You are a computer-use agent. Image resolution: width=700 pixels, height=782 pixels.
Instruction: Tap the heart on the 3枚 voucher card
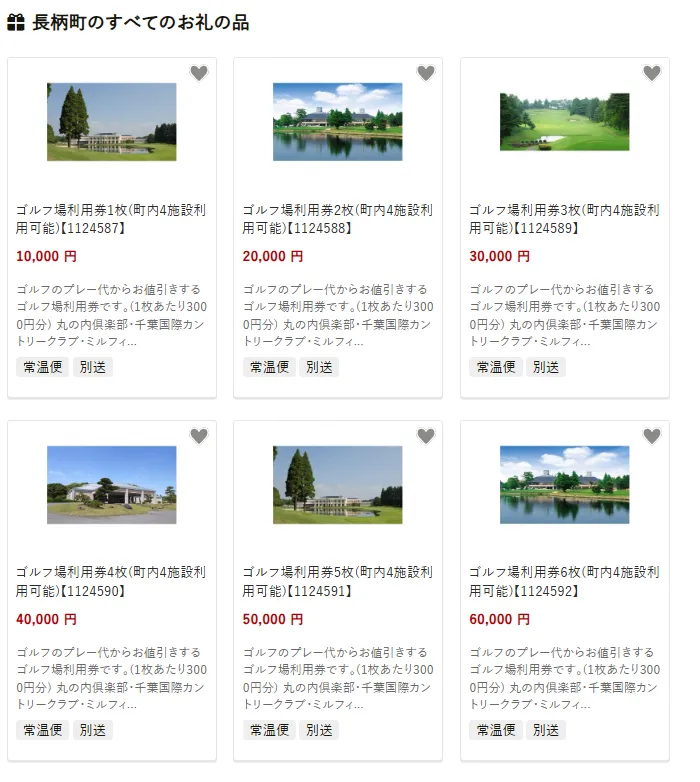[652, 73]
